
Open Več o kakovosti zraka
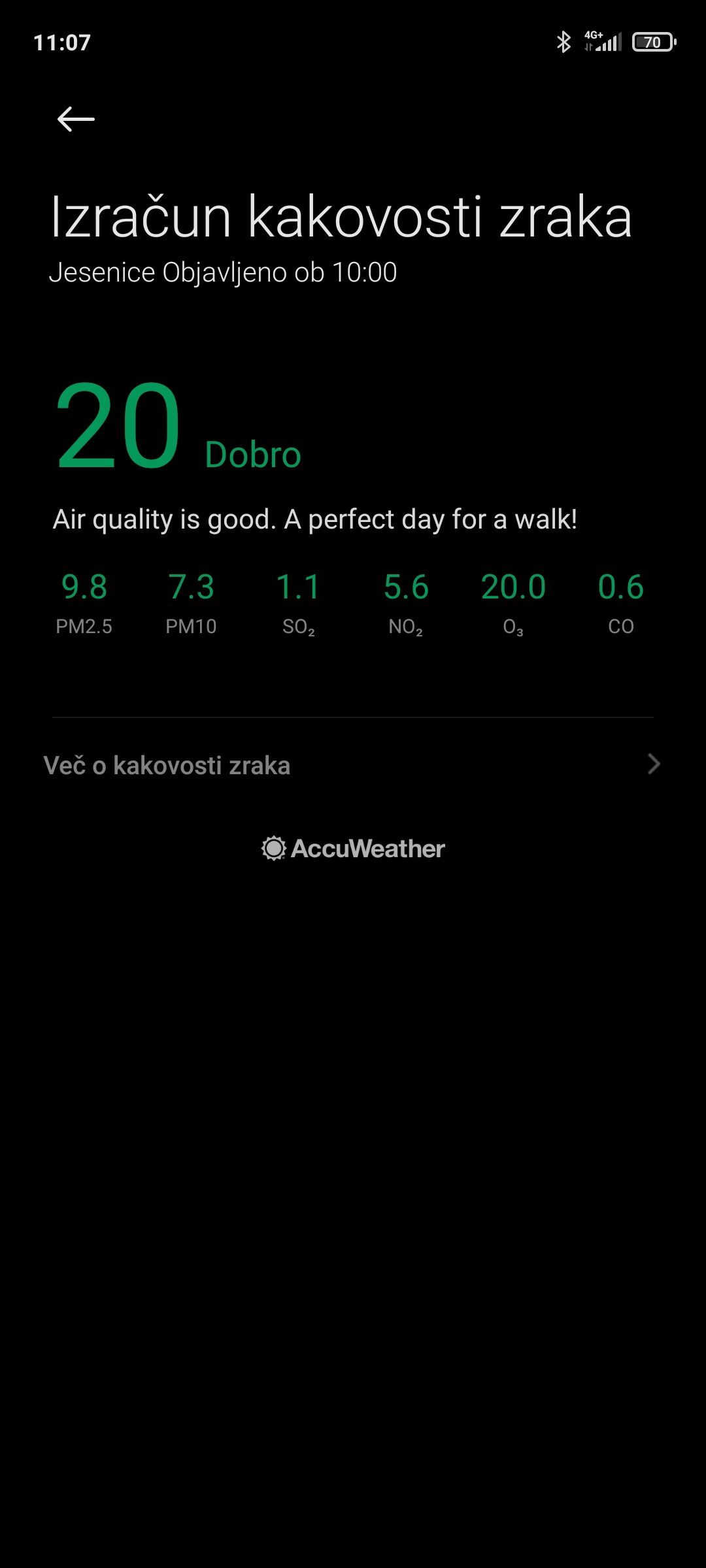353,765
